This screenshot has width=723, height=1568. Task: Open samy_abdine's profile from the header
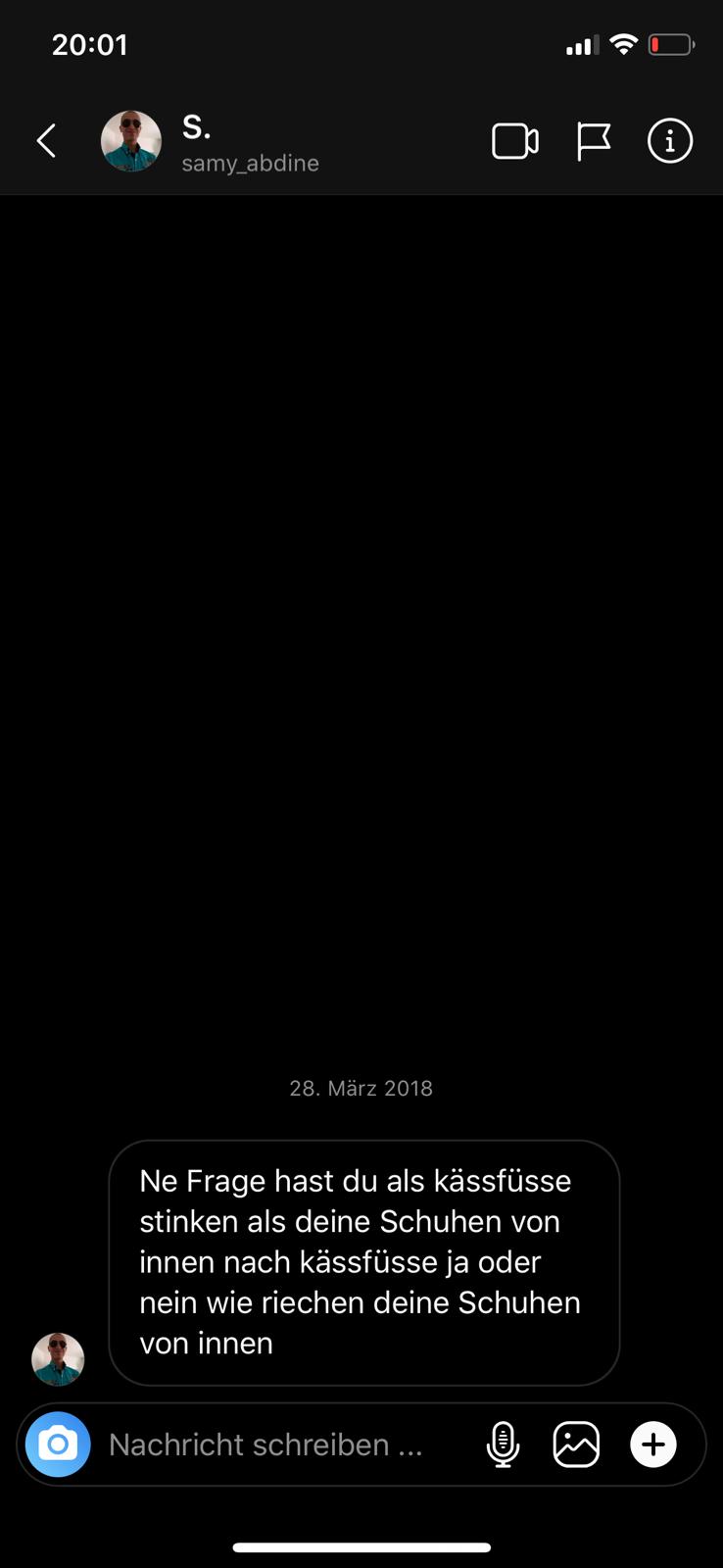(x=131, y=141)
